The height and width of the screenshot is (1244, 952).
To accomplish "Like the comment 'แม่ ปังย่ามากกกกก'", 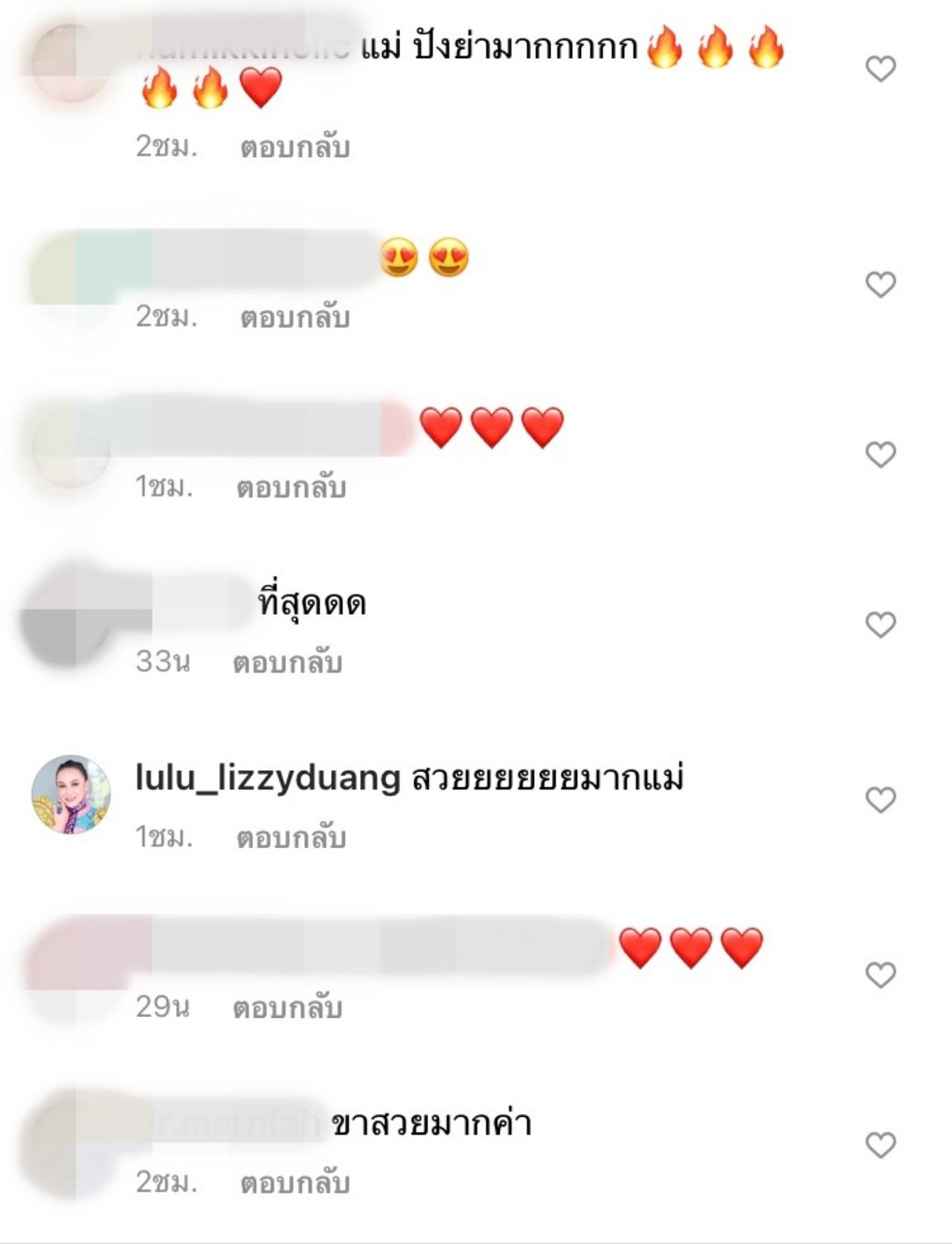I will pos(881,69).
